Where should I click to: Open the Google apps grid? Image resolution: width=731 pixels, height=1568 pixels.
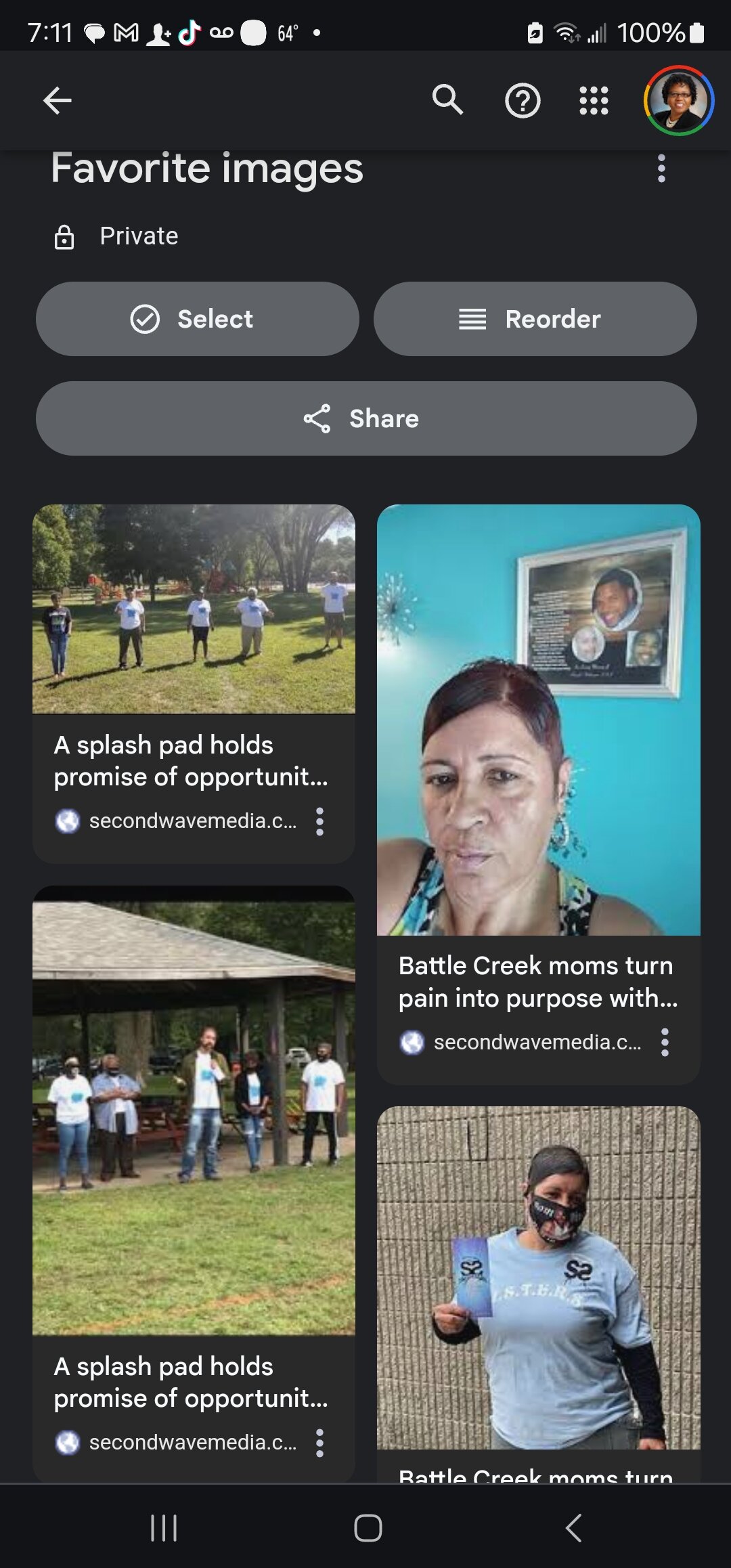594,101
